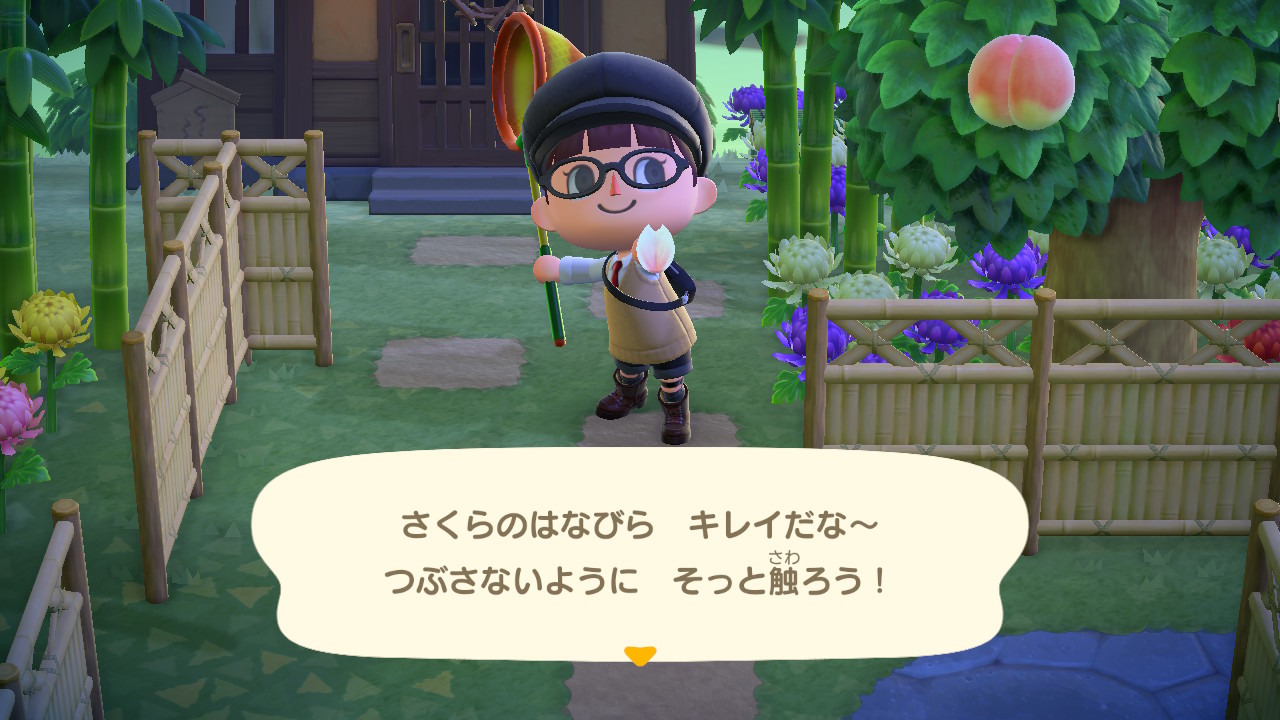Advance the dialogue with the yellow arrow

(639, 656)
